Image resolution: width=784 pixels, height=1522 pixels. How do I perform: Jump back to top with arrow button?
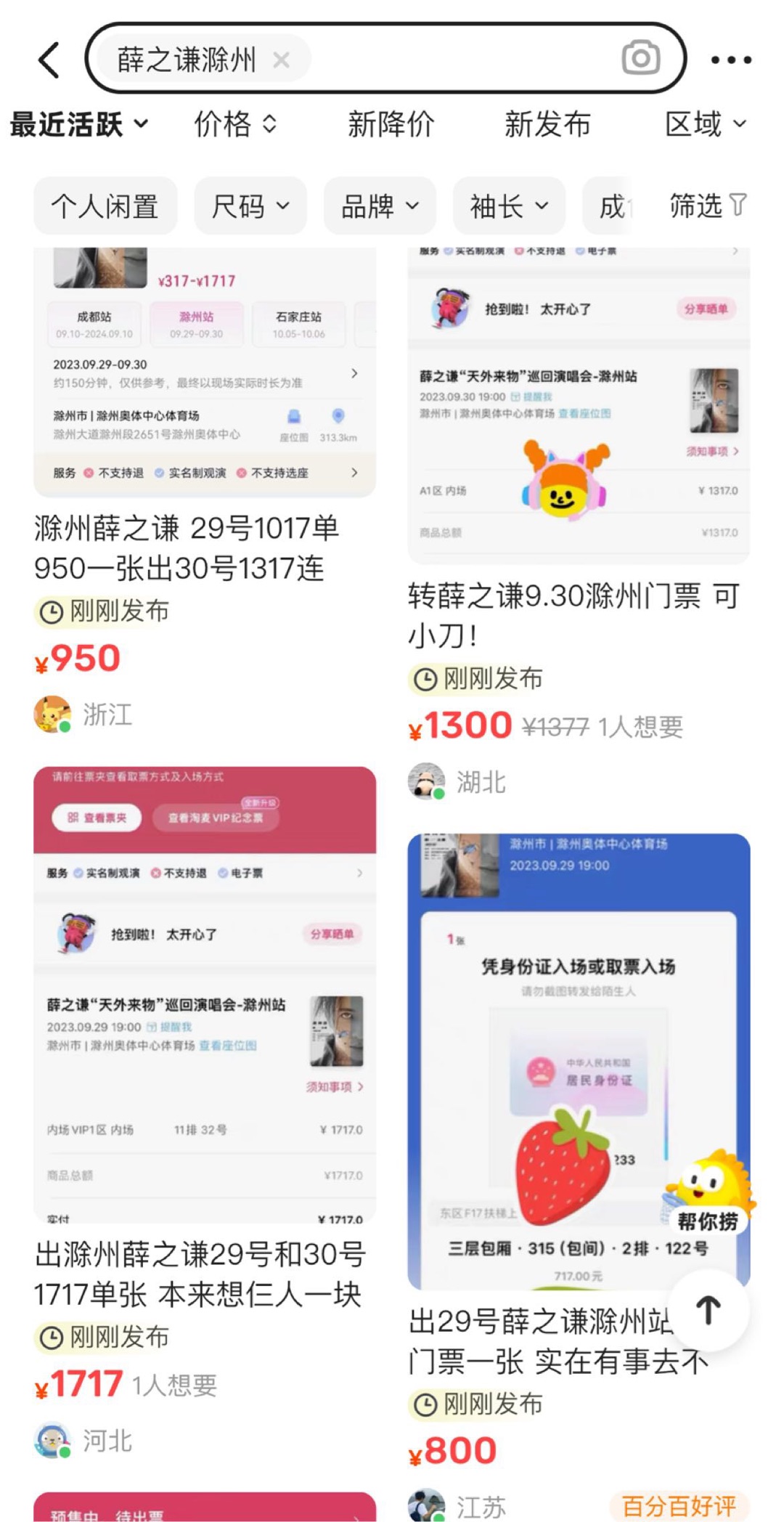pyautogui.click(x=709, y=1310)
